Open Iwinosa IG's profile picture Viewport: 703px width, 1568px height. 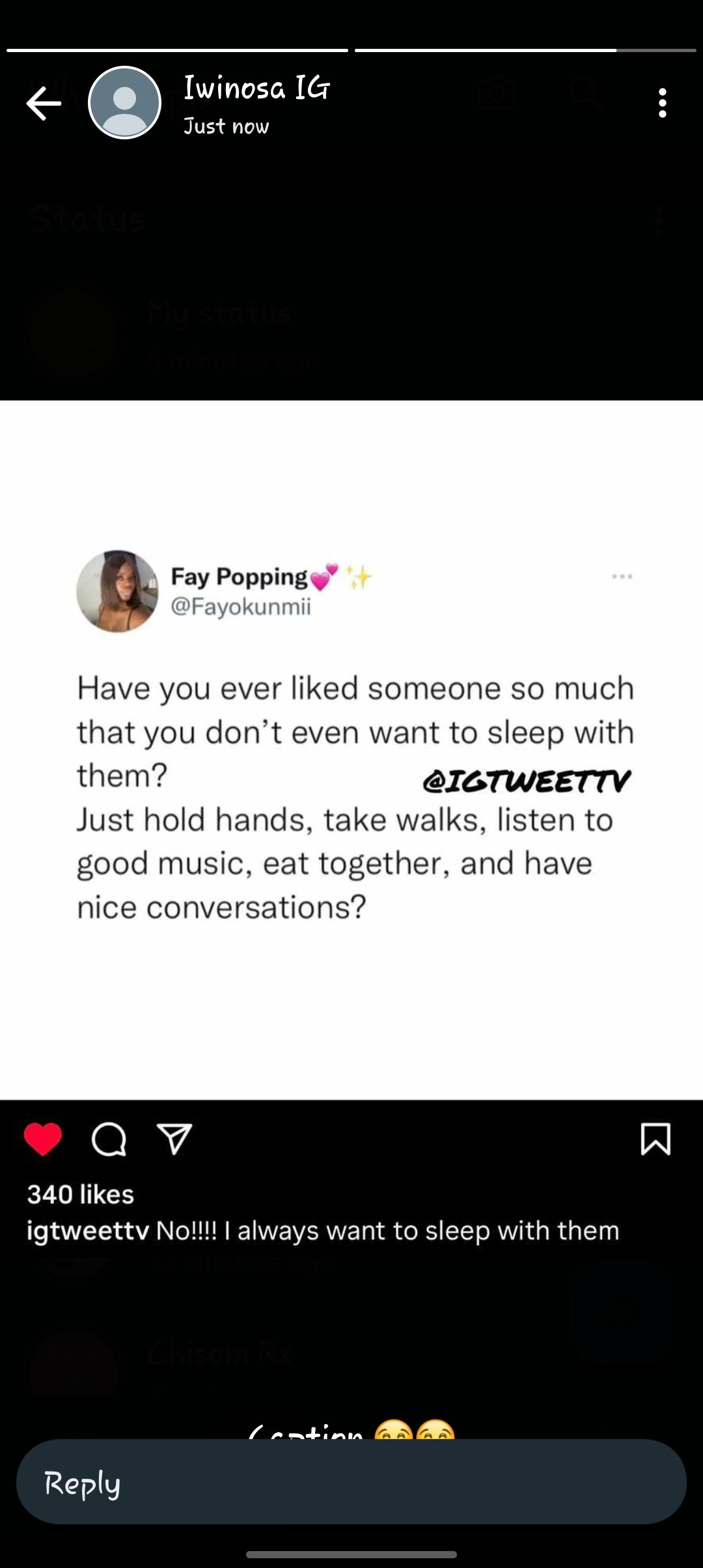tap(124, 103)
